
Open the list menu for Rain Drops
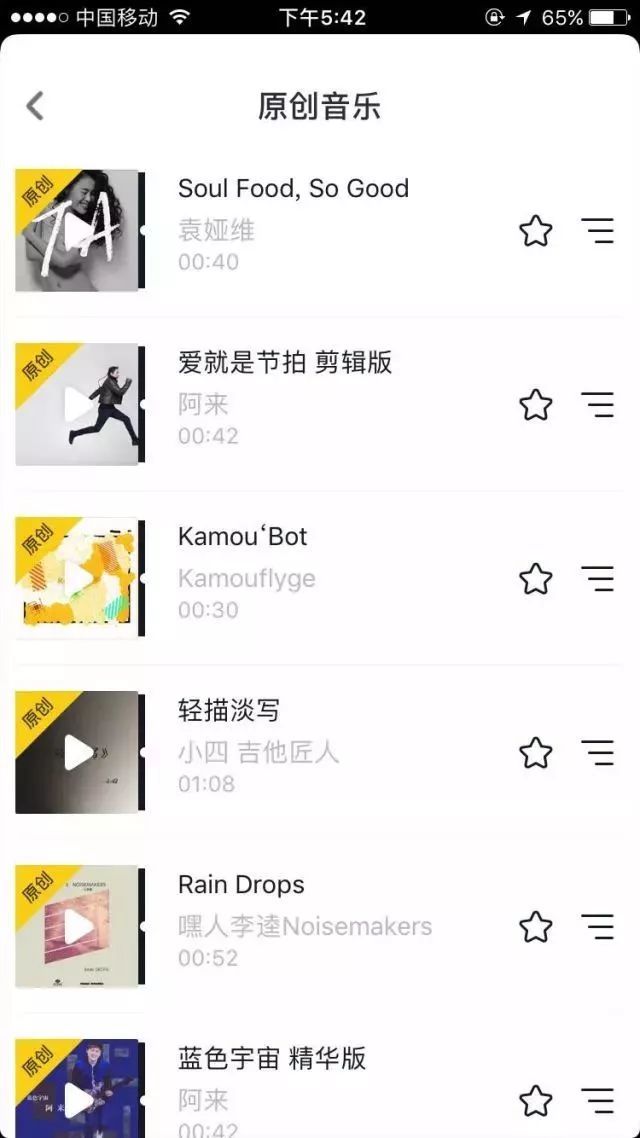[598, 927]
